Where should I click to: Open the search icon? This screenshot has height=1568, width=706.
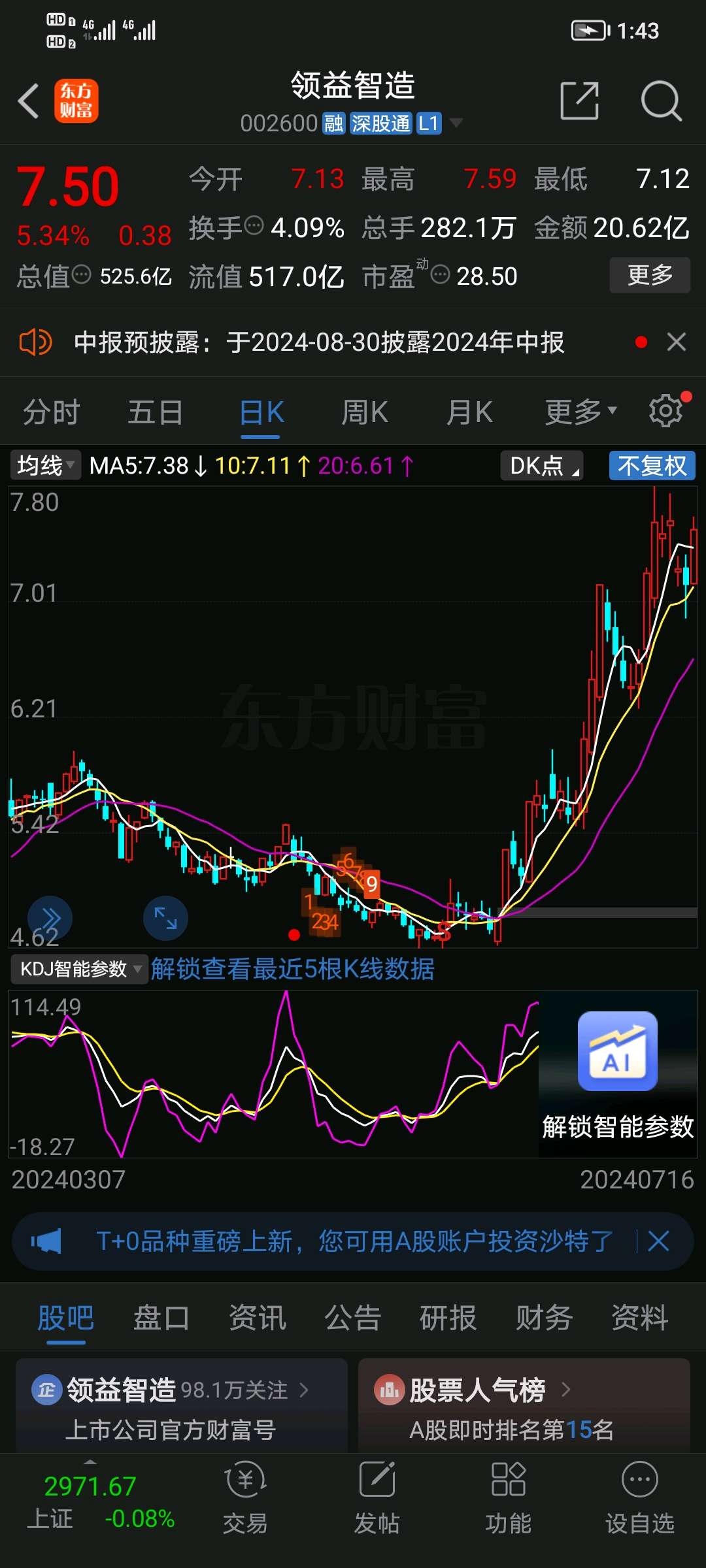click(x=662, y=101)
